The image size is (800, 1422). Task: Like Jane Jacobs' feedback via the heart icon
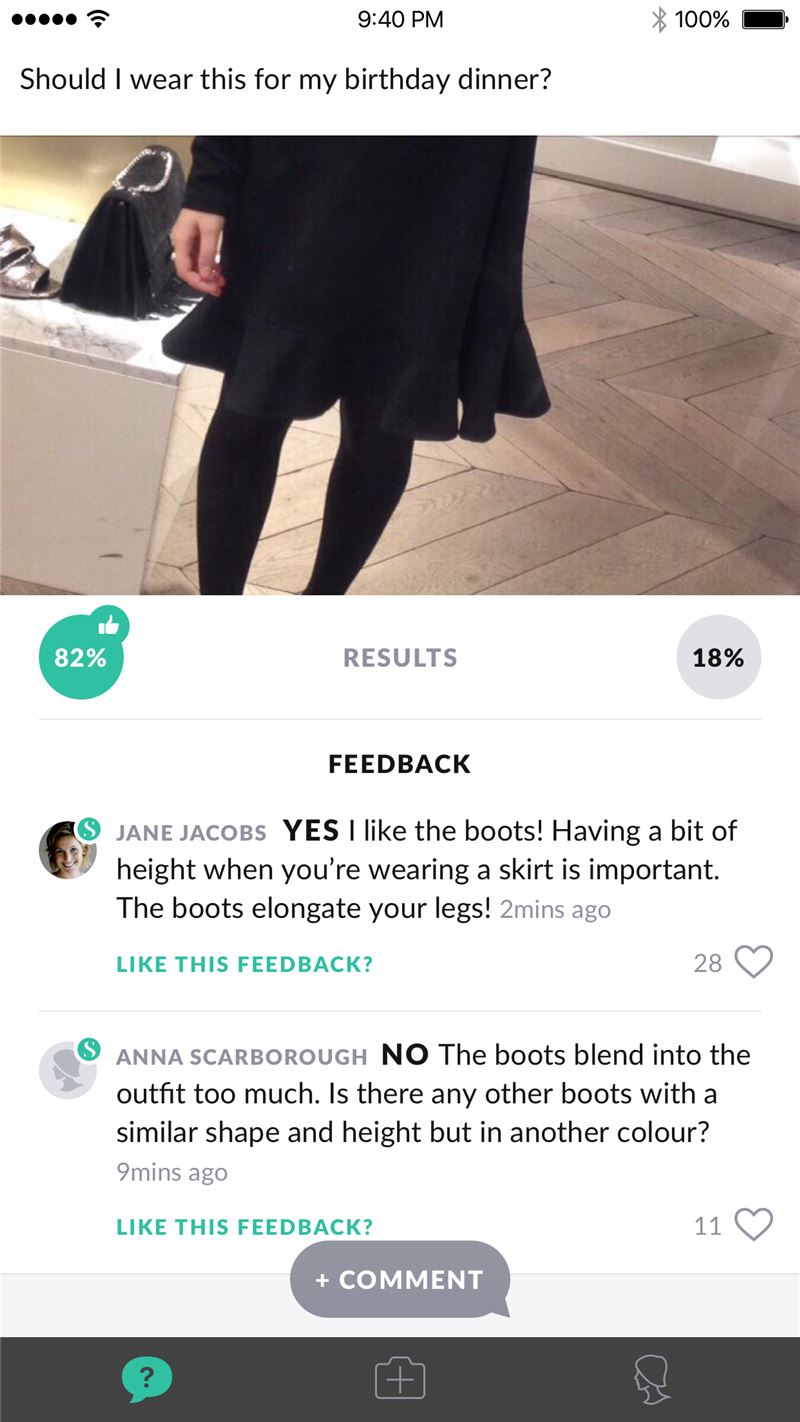point(754,962)
